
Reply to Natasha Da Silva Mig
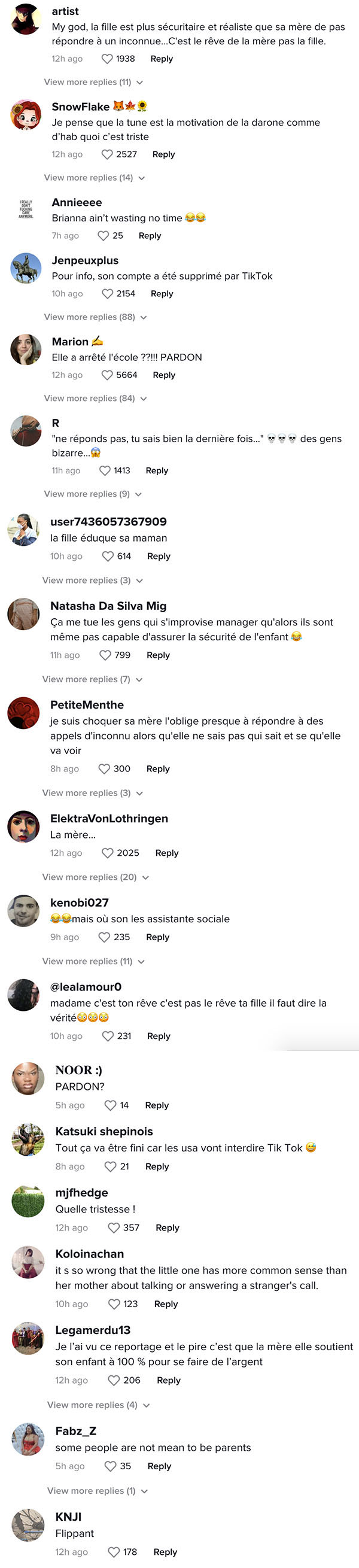tap(158, 655)
